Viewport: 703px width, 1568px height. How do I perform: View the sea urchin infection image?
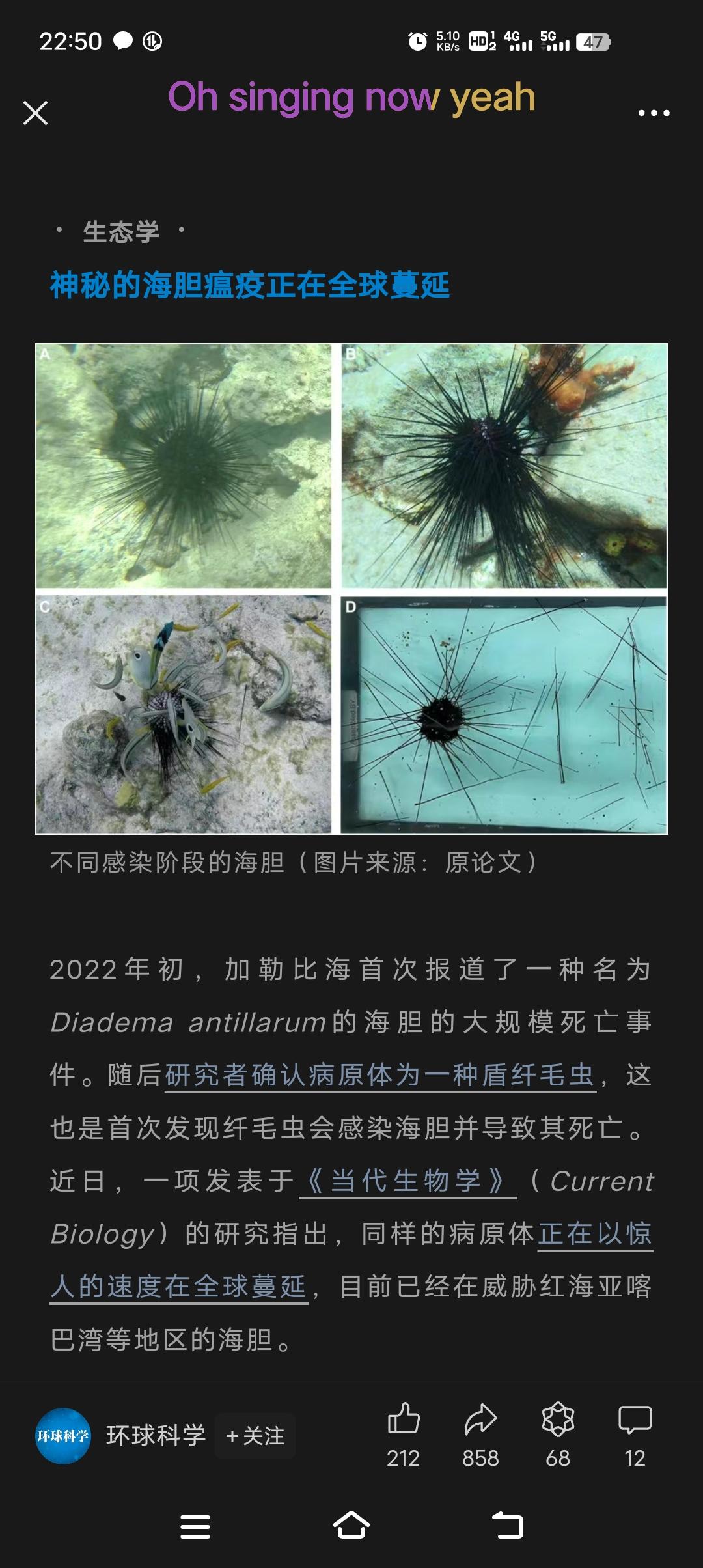coord(351,589)
